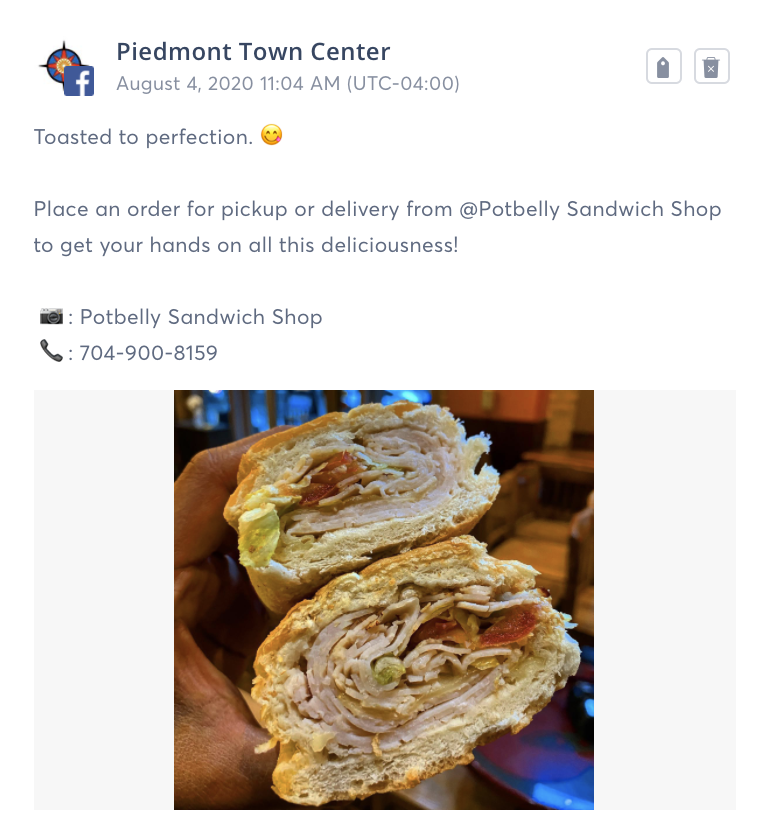
Task: Tap the tag icon on the post
Action: (663, 67)
